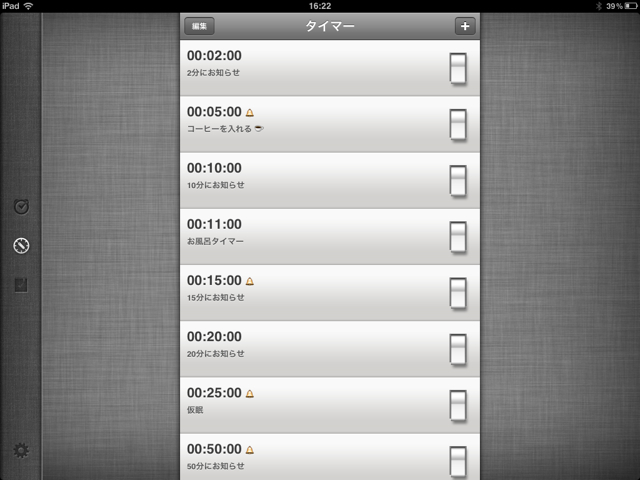Enable the 00:10:00 timer switch
The image size is (640, 480).
(458, 180)
